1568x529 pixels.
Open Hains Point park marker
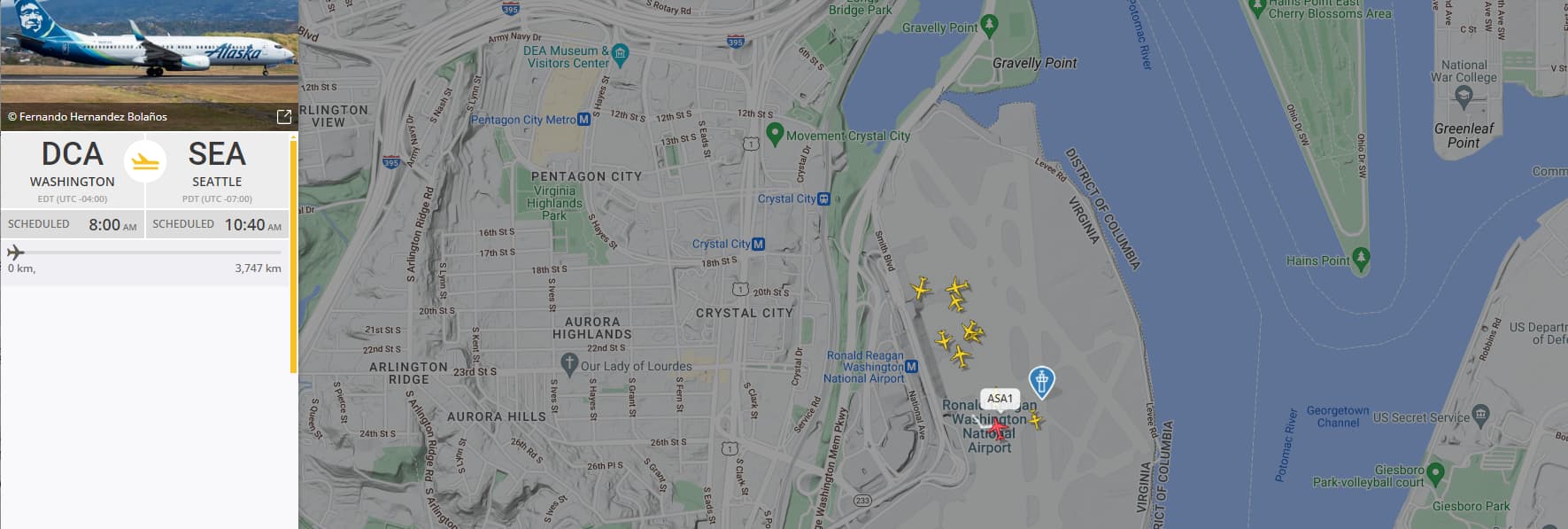(1361, 260)
